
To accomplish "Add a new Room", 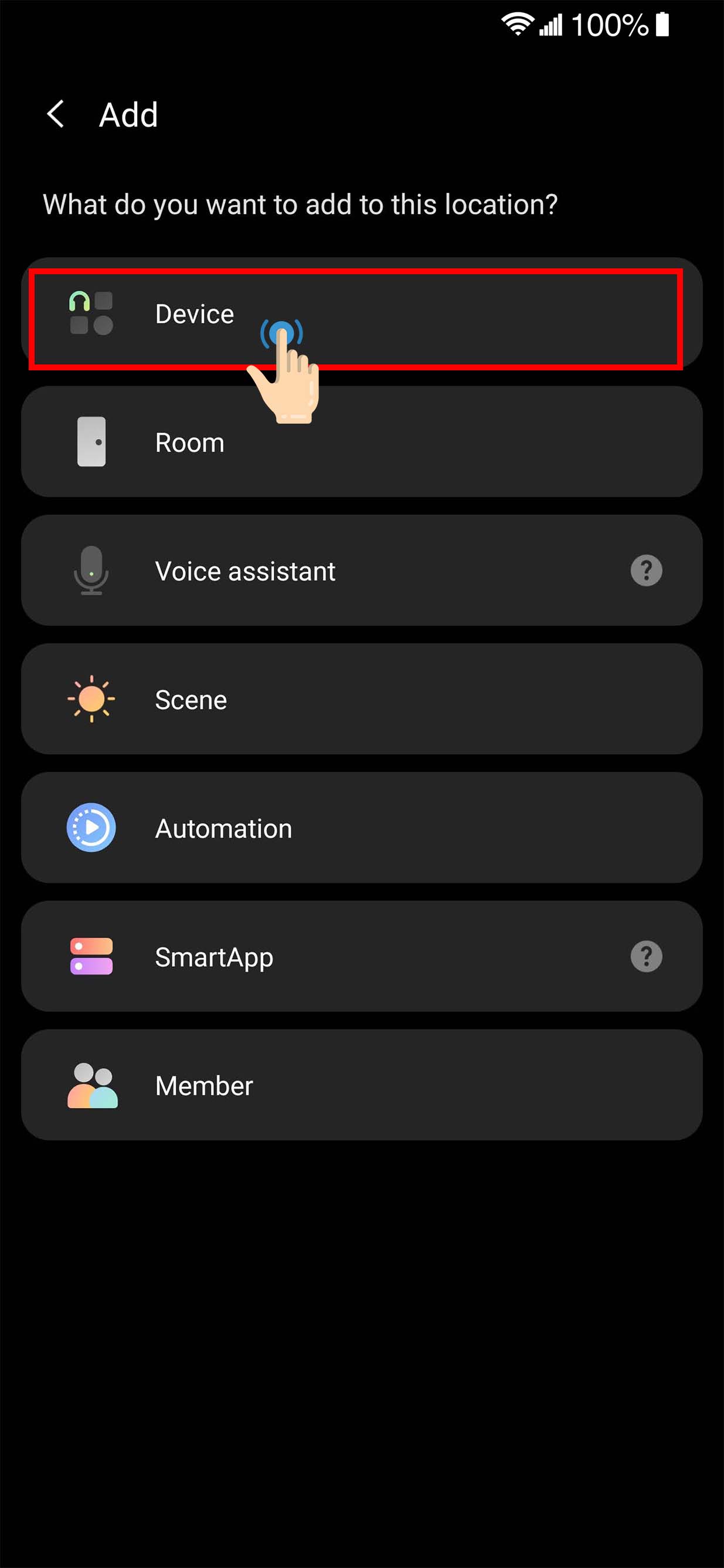I will (190, 442).
